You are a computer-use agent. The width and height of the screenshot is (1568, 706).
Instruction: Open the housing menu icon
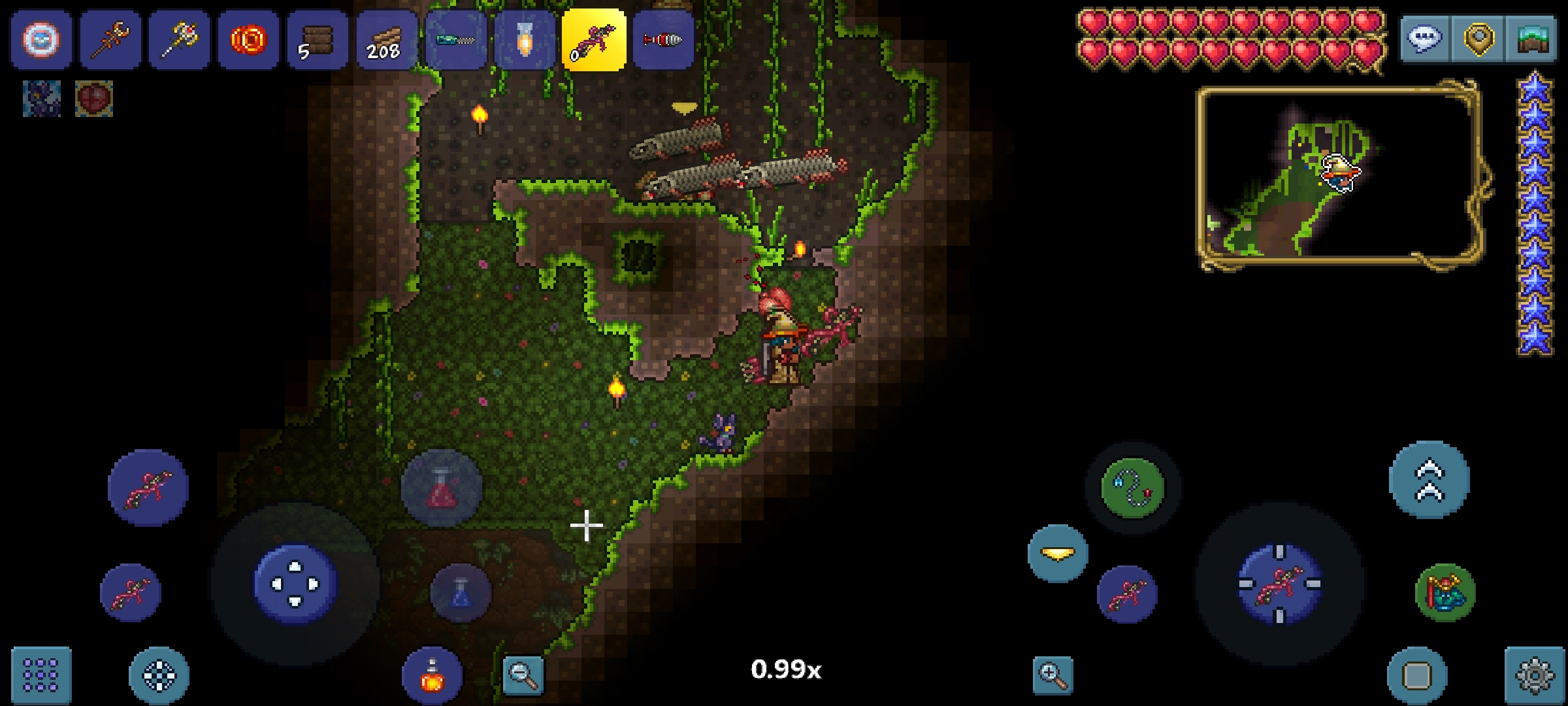tap(1531, 39)
